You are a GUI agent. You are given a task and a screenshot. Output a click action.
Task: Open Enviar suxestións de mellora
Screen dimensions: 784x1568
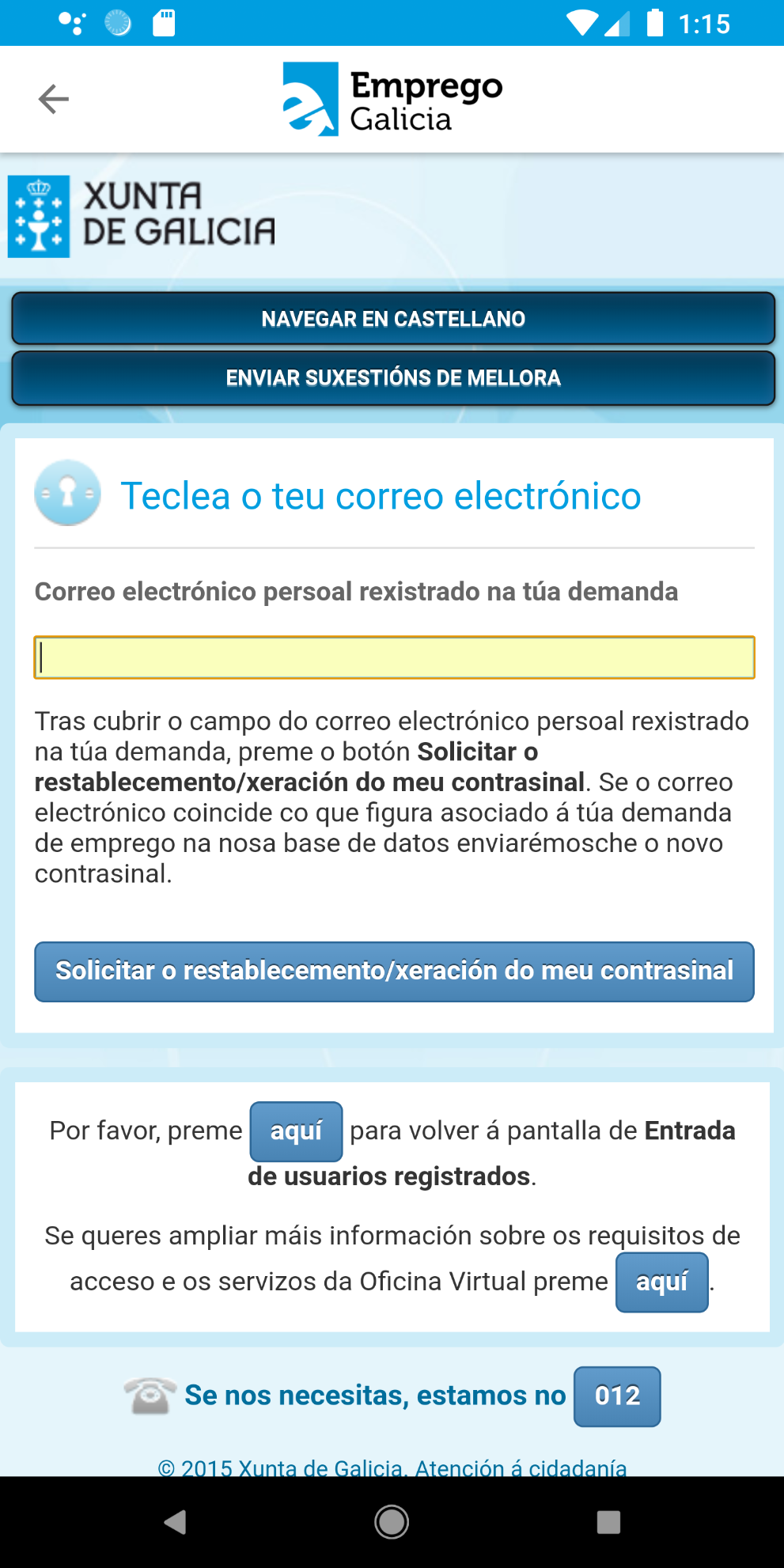tap(392, 378)
